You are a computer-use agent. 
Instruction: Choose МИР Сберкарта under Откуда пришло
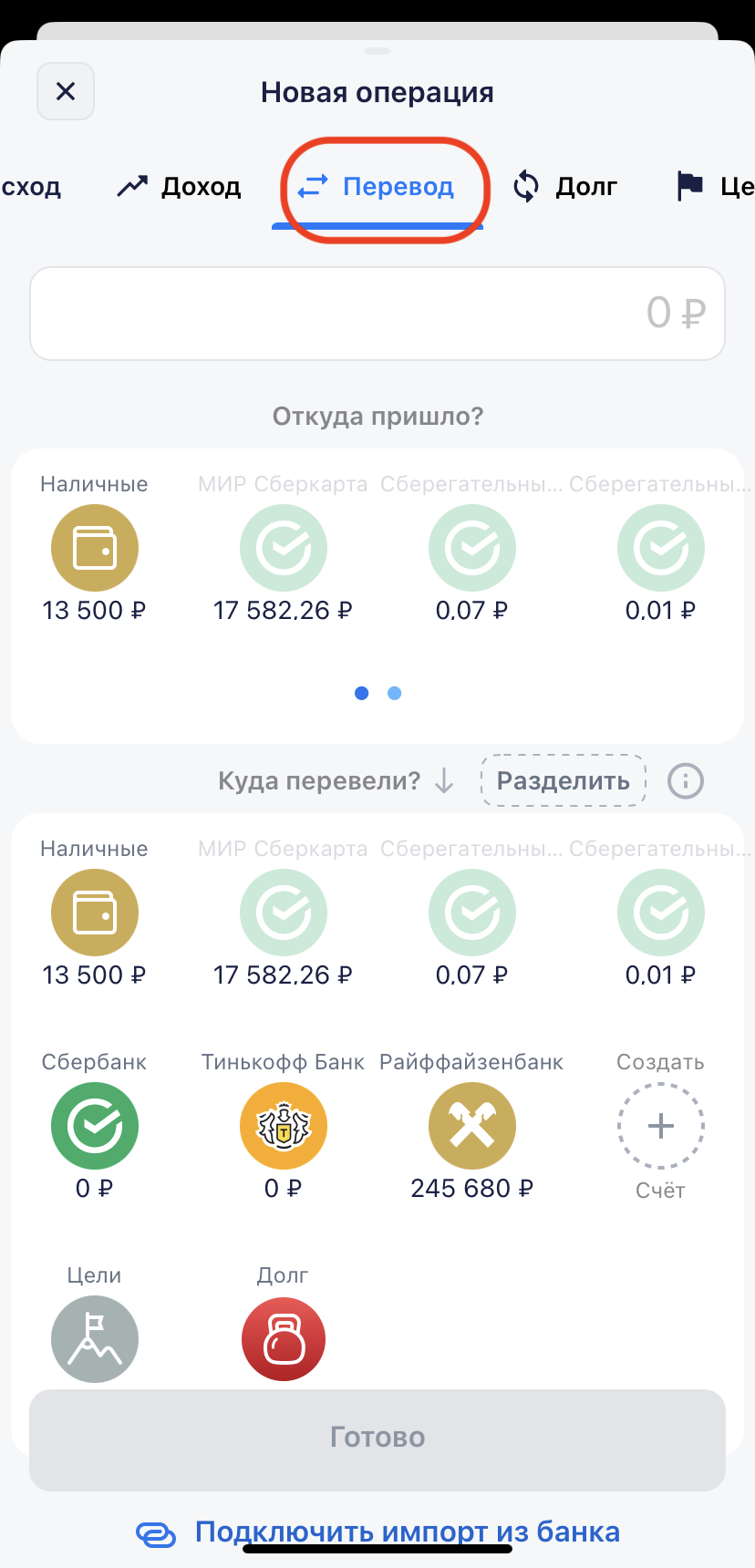pos(283,548)
